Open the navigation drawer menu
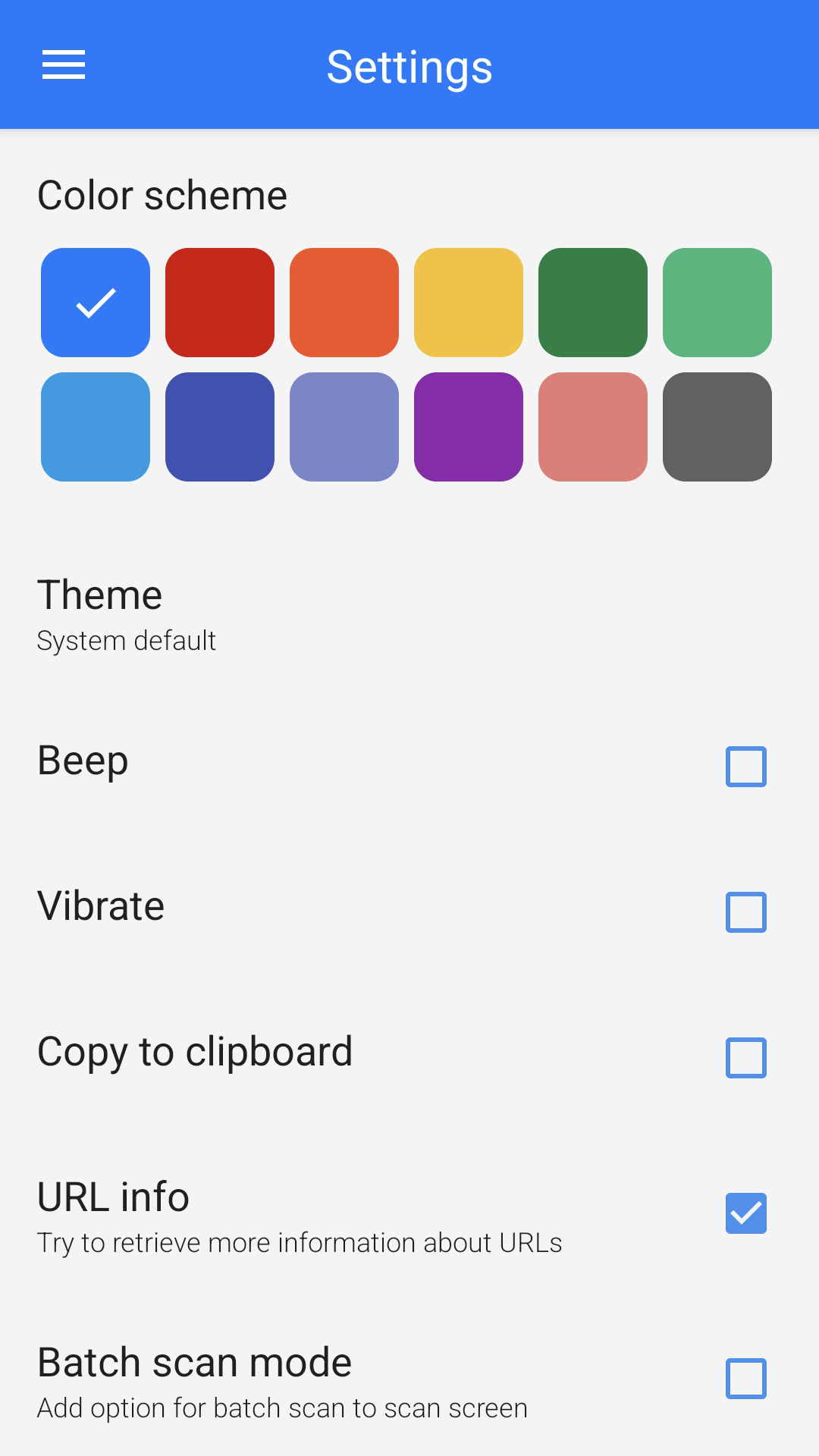 (63, 65)
